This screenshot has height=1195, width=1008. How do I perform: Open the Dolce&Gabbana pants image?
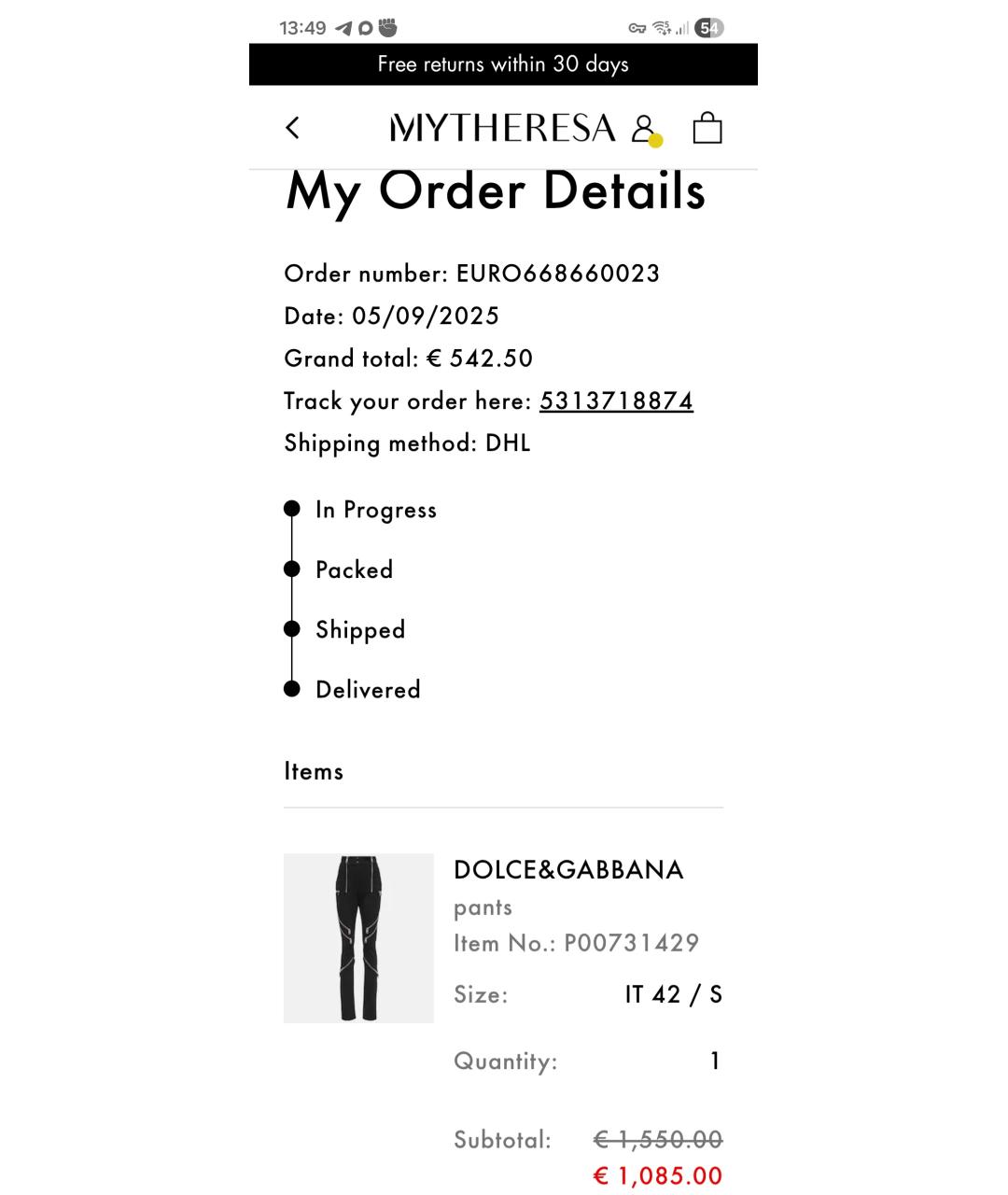pyautogui.click(x=358, y=937)
